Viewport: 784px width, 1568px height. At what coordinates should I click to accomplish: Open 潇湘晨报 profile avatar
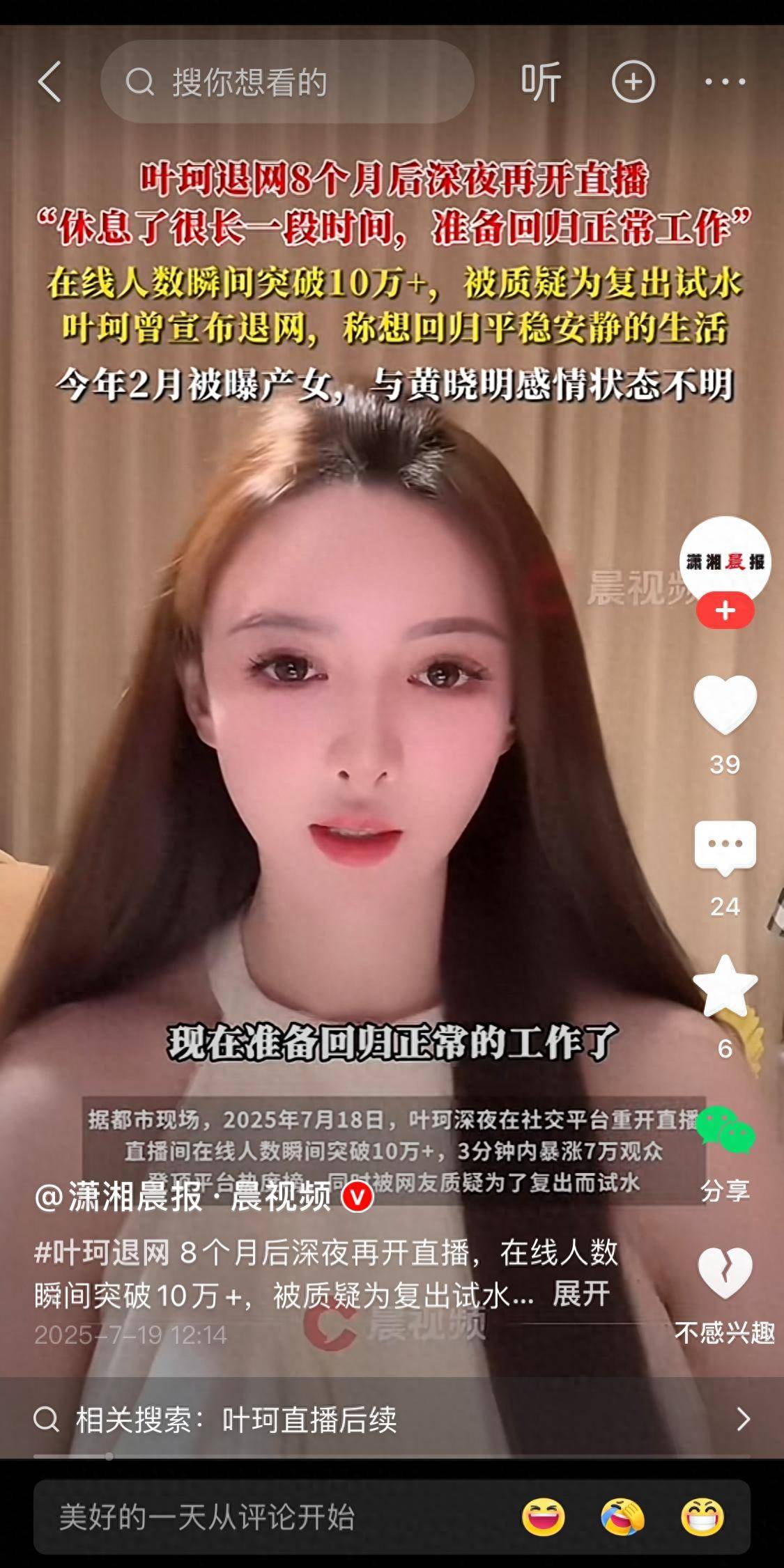point(725,561)
